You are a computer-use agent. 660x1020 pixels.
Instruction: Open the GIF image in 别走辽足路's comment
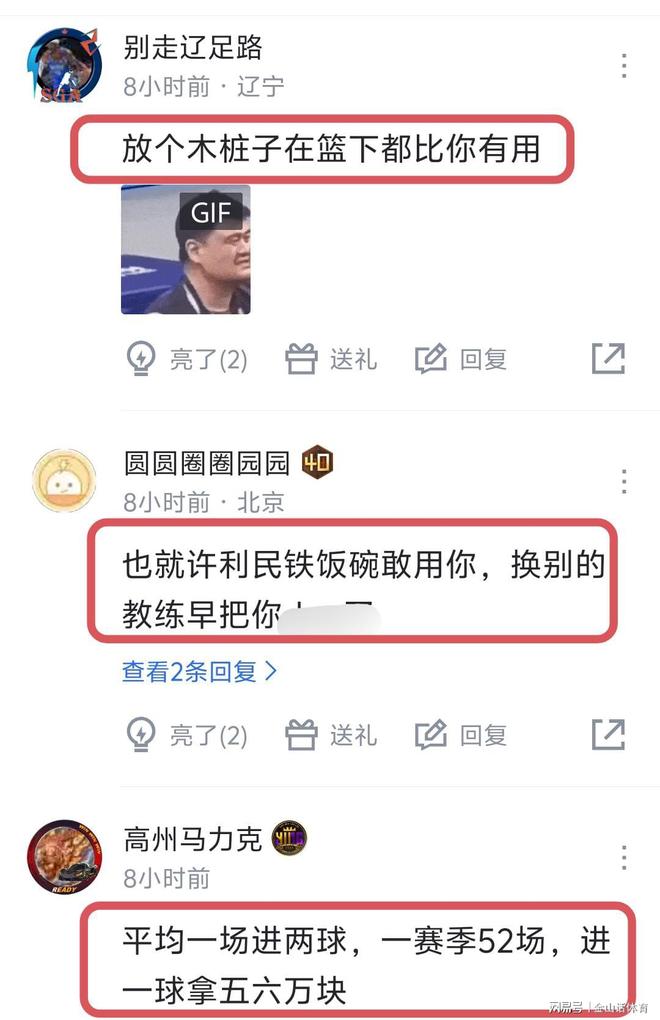186,249
